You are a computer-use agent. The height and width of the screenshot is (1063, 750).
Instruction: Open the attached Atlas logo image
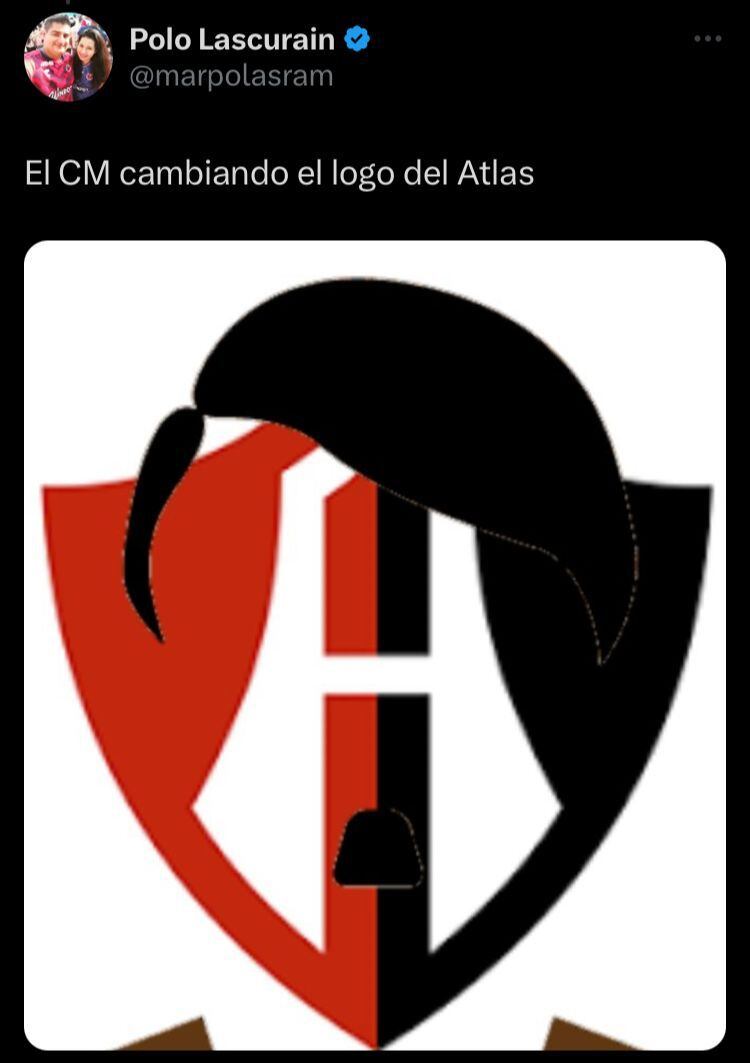coord(375,640)
